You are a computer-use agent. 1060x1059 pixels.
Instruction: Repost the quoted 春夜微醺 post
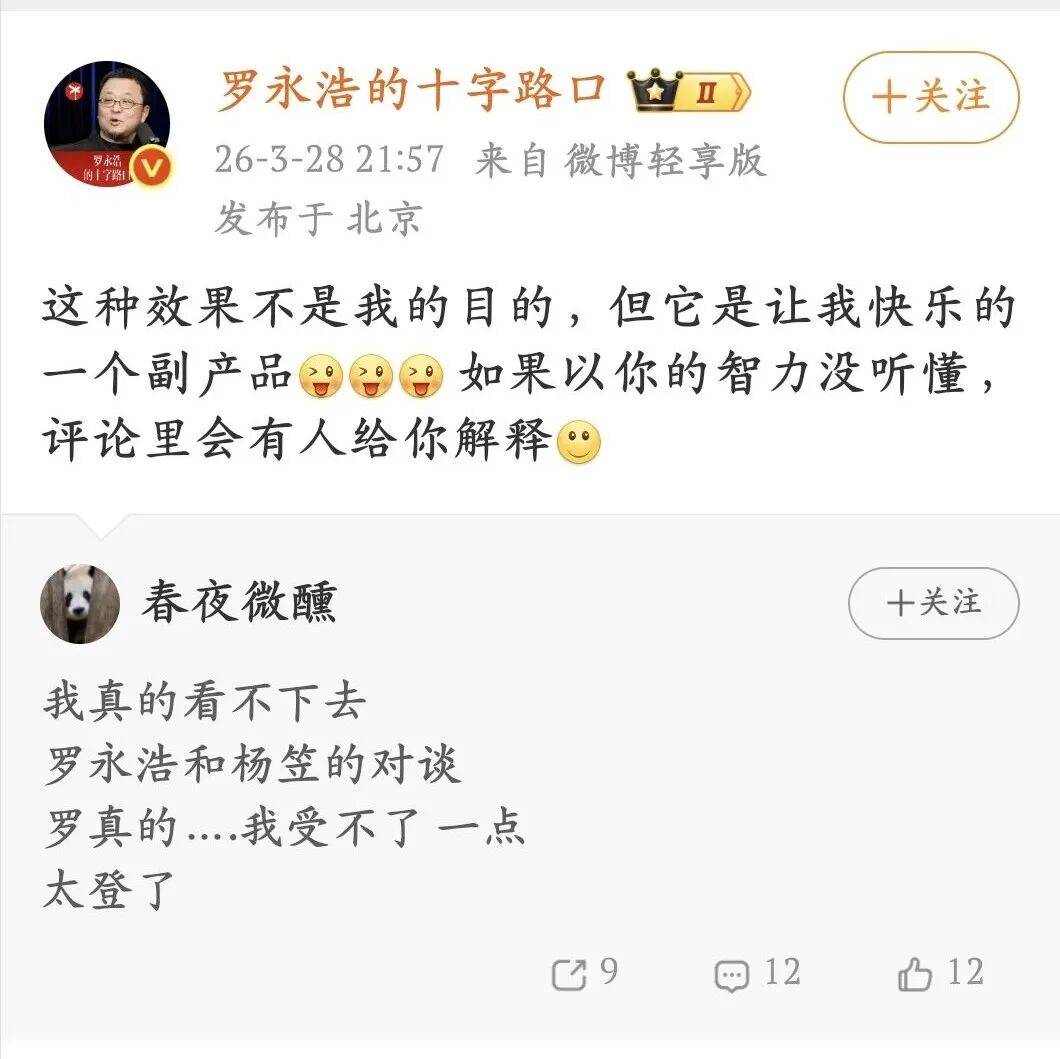tap(585, 973)
